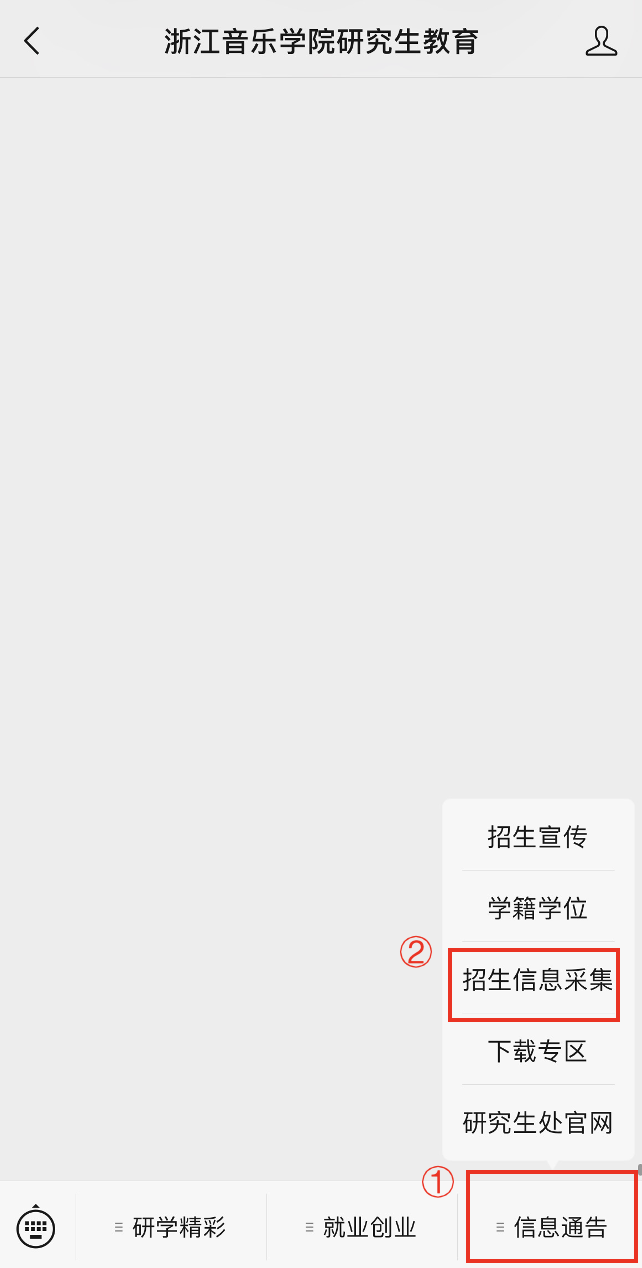
Task: Open the account profile icon
Action: click(x=600, y=41)
